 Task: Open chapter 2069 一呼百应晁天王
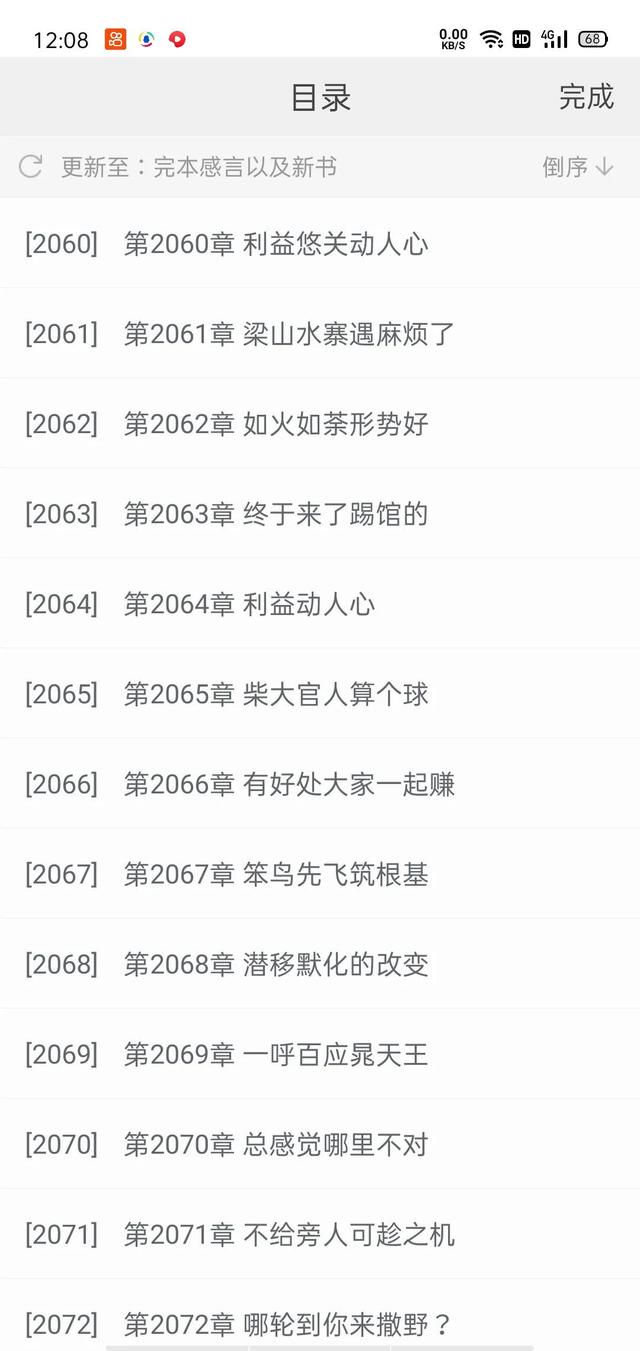pyautogui.click(x=320, y=1054)
